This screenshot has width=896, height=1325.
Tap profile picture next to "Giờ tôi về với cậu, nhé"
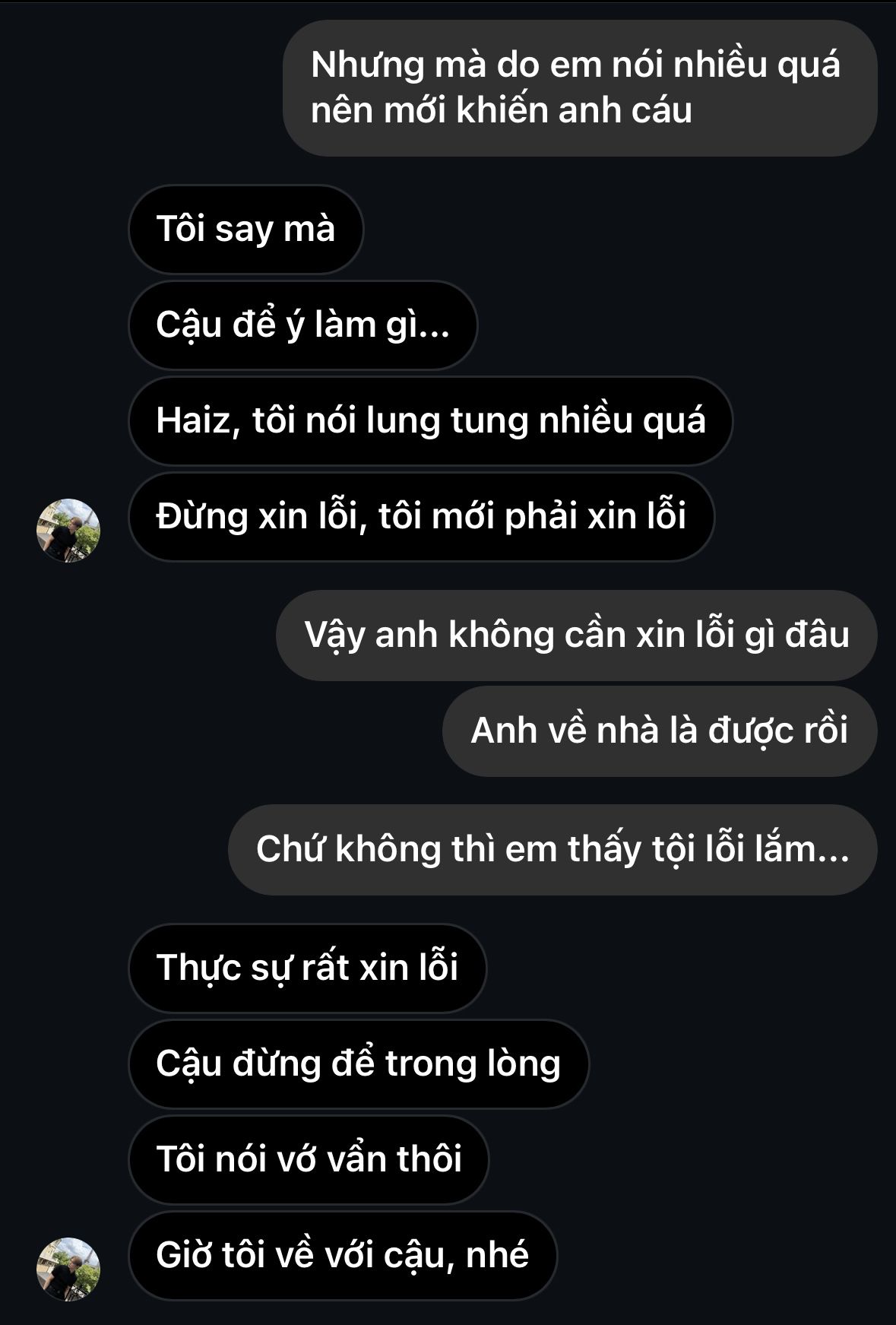pyautogui.click(x=68, y=1269)
